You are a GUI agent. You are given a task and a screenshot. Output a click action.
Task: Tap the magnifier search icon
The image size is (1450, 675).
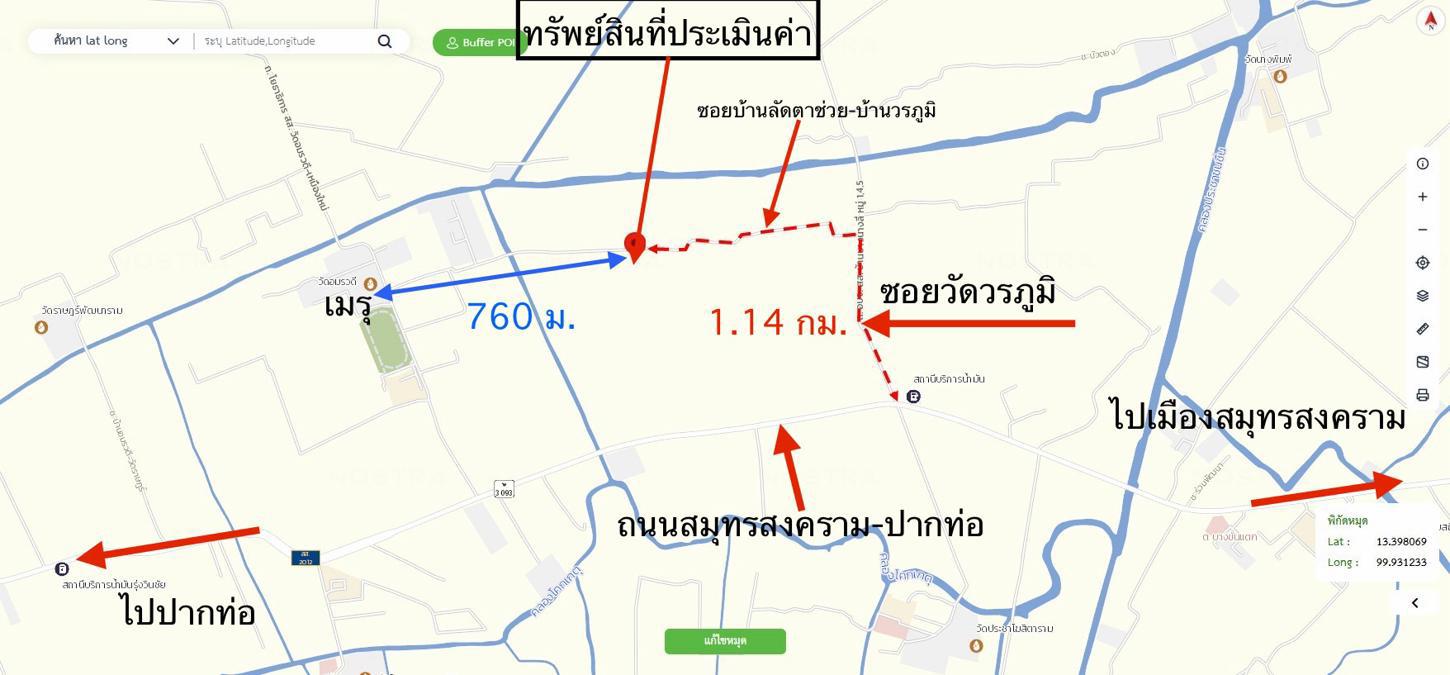coord(385,41)
